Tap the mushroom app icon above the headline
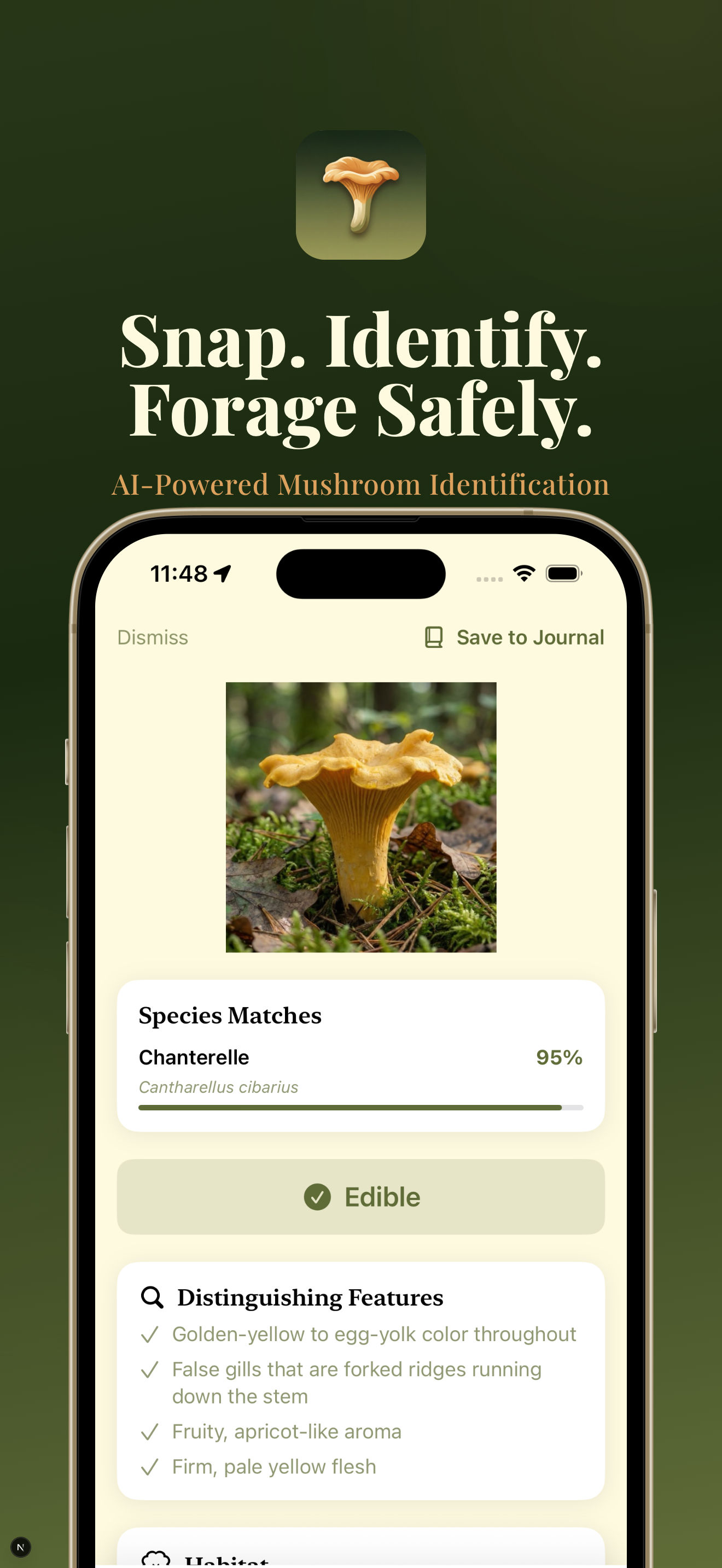 tap(360, 194)
